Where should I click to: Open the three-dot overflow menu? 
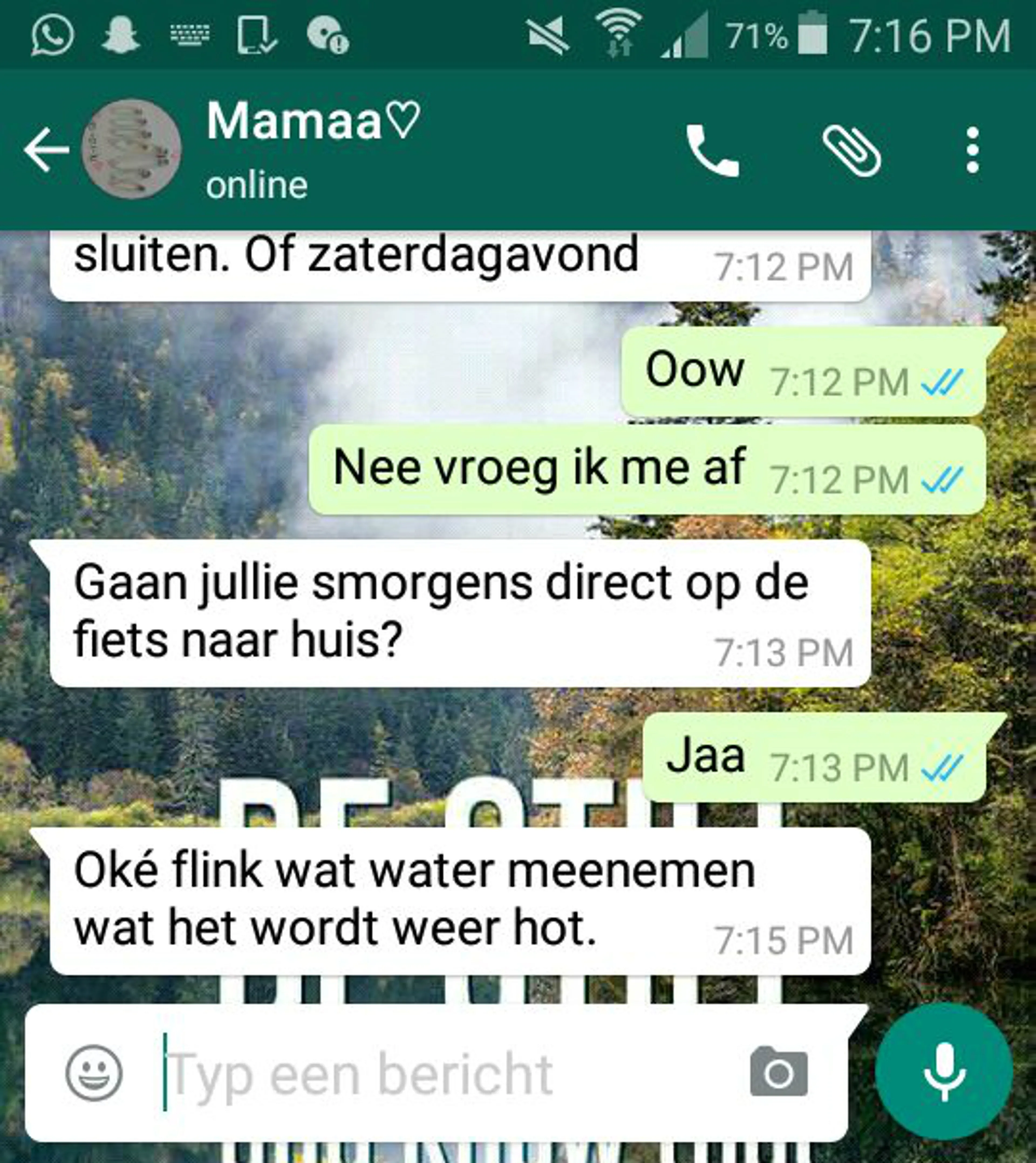[x=972, y=150]
